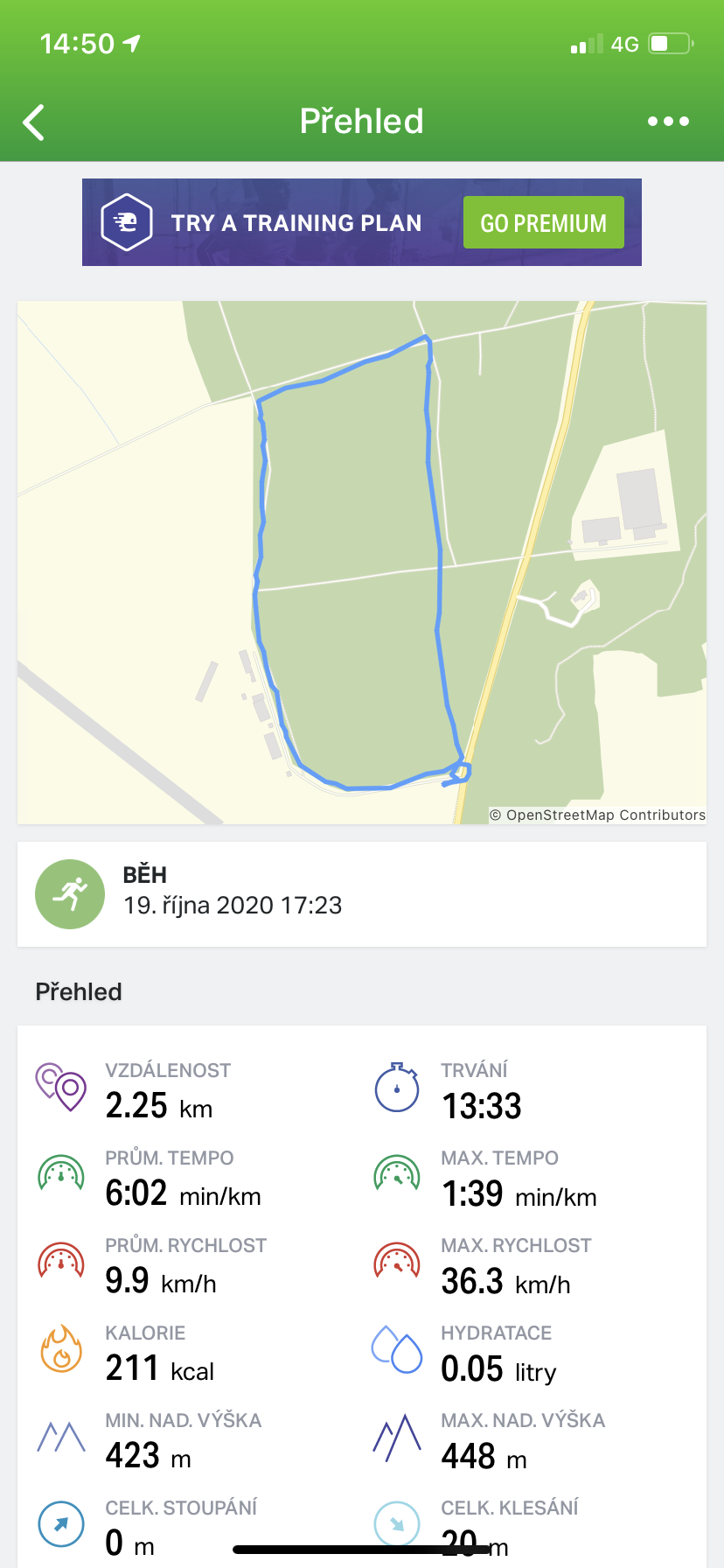The height and width of the screenshot is (1568, 724).
Task: Go back from the Přehled screen
Action: [34, 122]
